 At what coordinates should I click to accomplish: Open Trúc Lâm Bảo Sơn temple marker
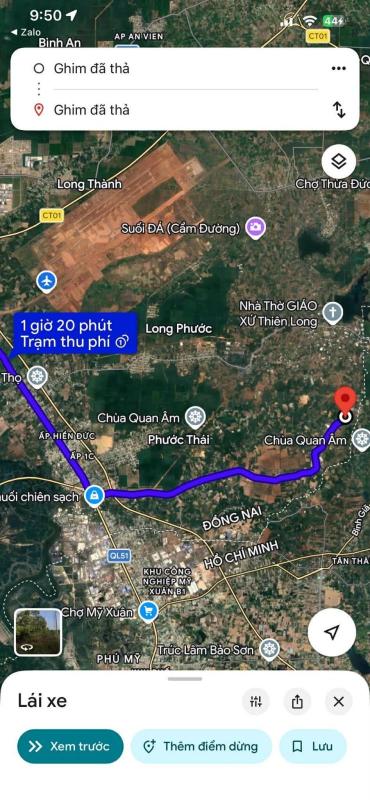pyautogui.click(x=269, y=649)
